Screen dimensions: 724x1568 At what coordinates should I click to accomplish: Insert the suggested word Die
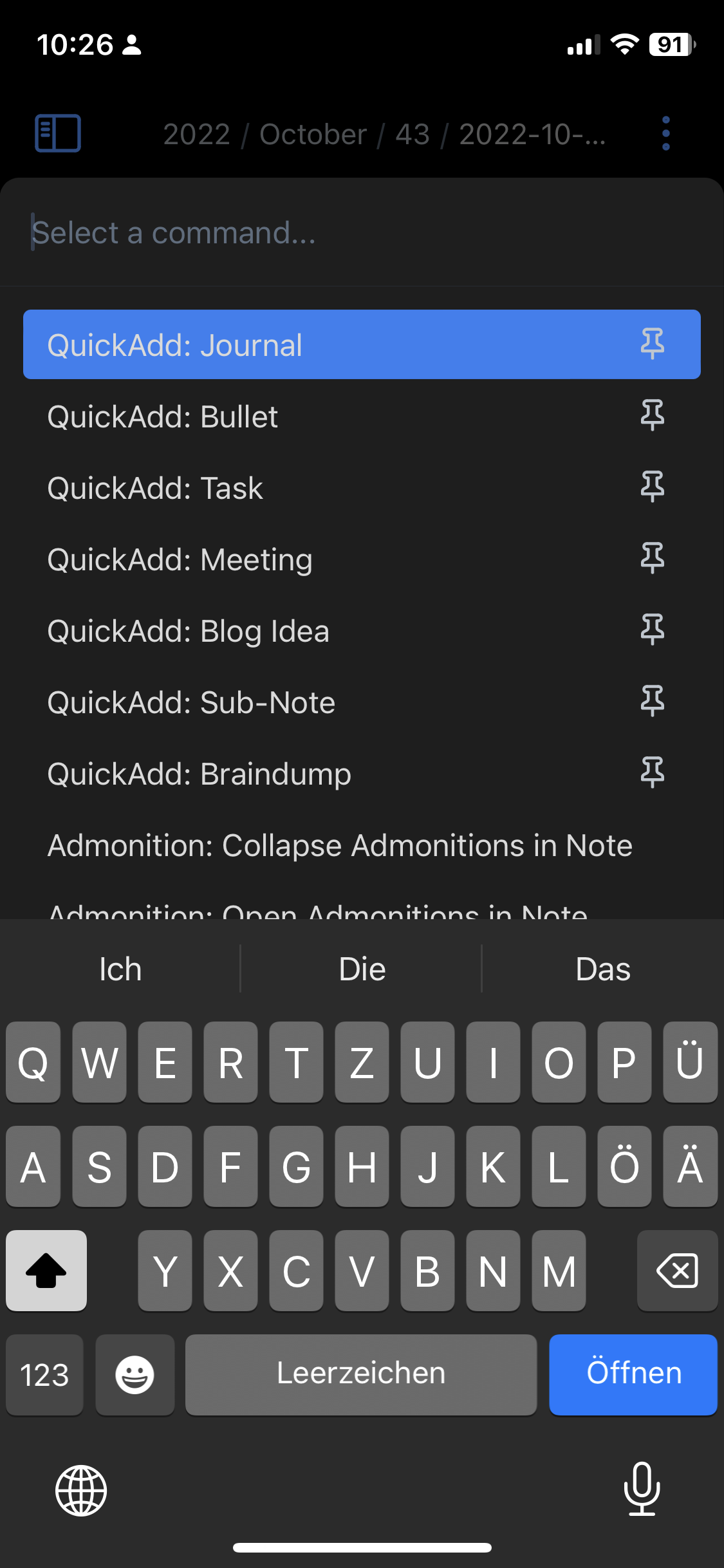click(362, 969)
